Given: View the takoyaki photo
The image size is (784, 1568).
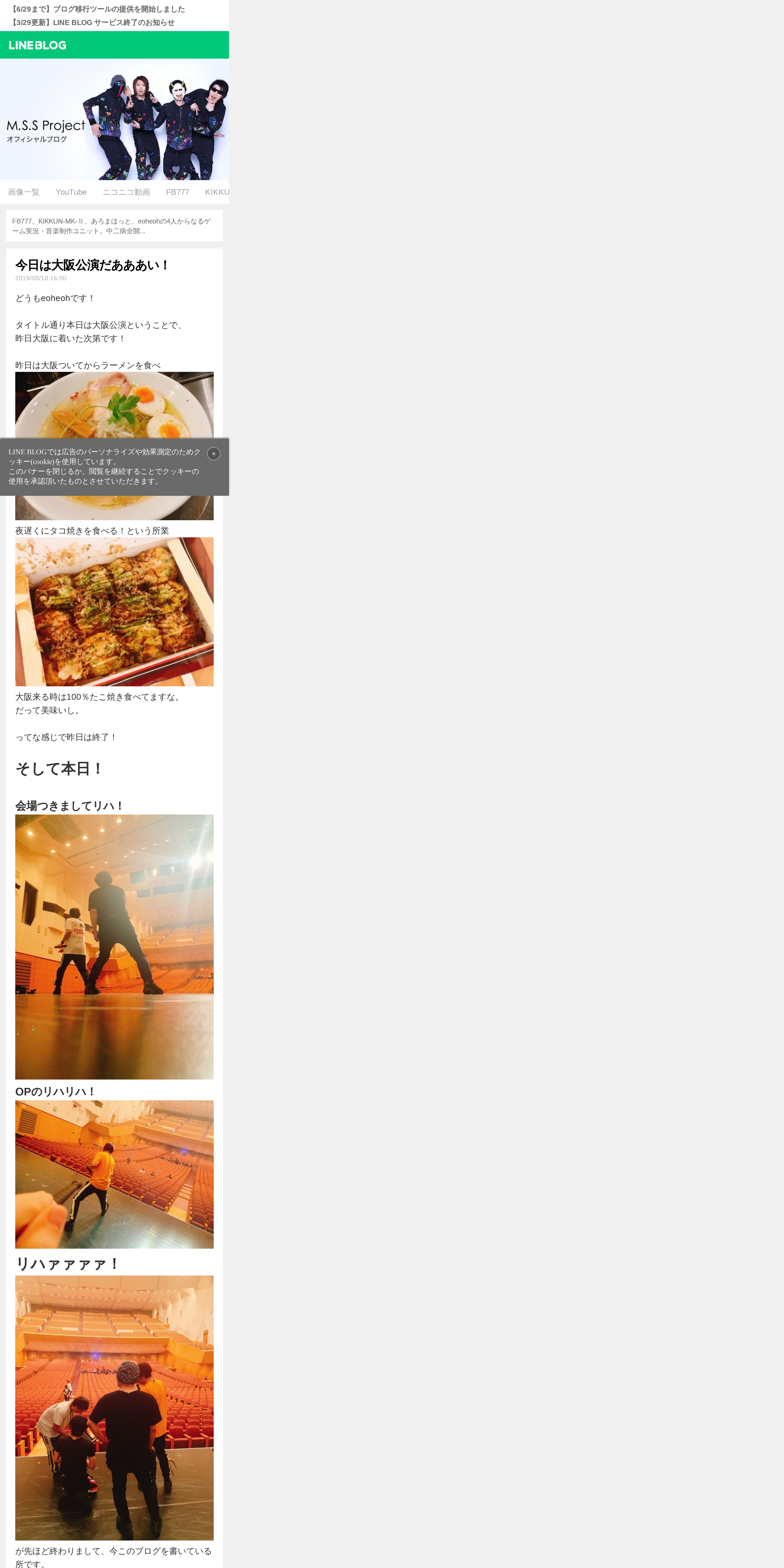Looking at the screenshot, I should [114, 612].
